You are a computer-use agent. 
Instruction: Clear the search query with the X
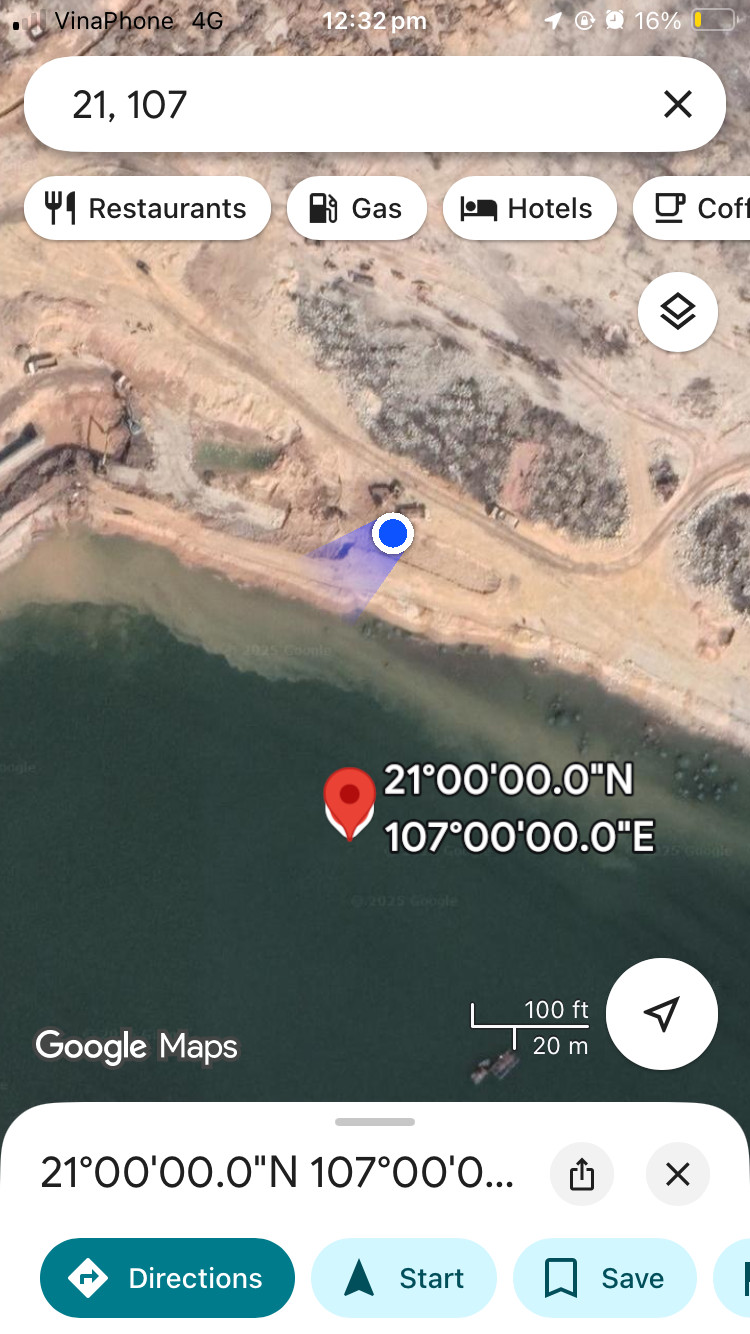[678, 104]
